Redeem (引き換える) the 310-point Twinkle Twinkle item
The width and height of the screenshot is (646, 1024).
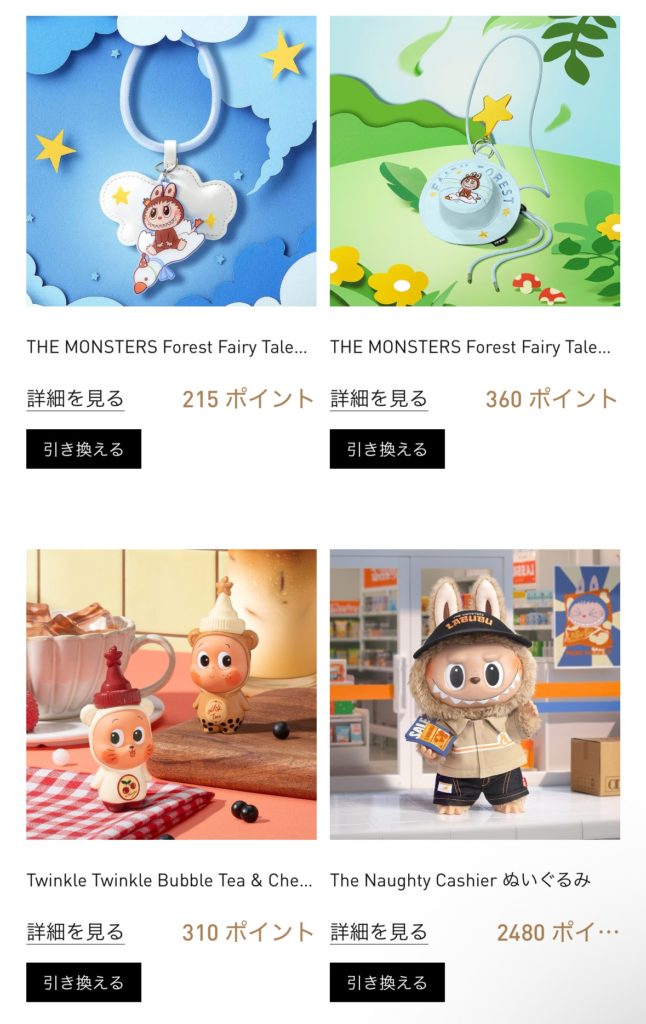[84, 982]
